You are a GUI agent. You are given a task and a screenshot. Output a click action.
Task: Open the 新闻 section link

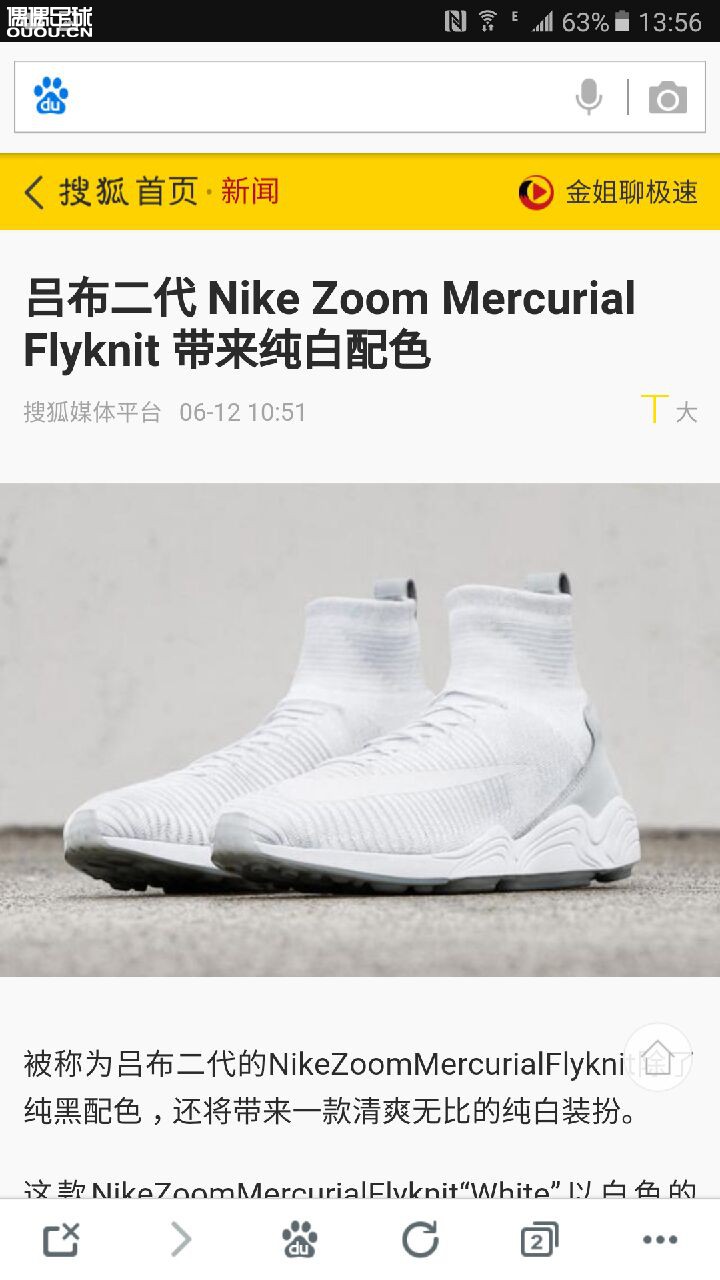(250, 191)
